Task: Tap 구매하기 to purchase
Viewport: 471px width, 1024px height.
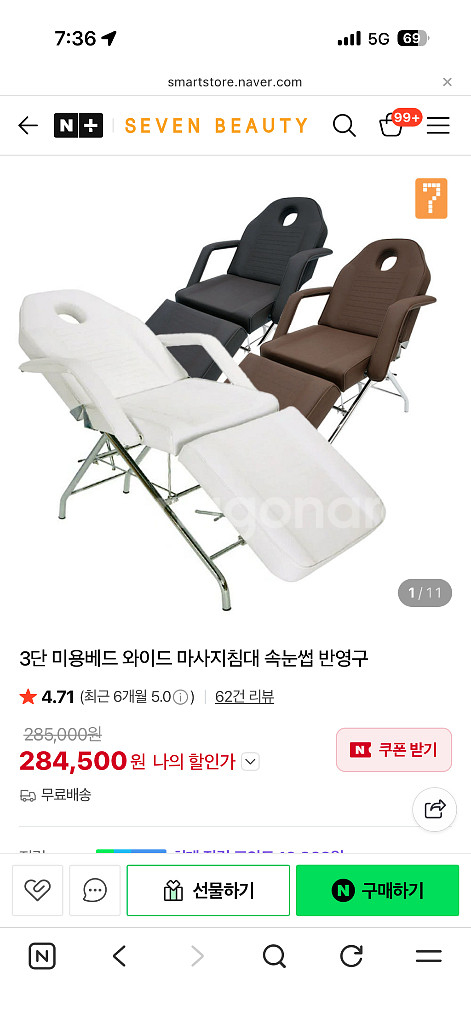Action: click(x=378, y=890)
